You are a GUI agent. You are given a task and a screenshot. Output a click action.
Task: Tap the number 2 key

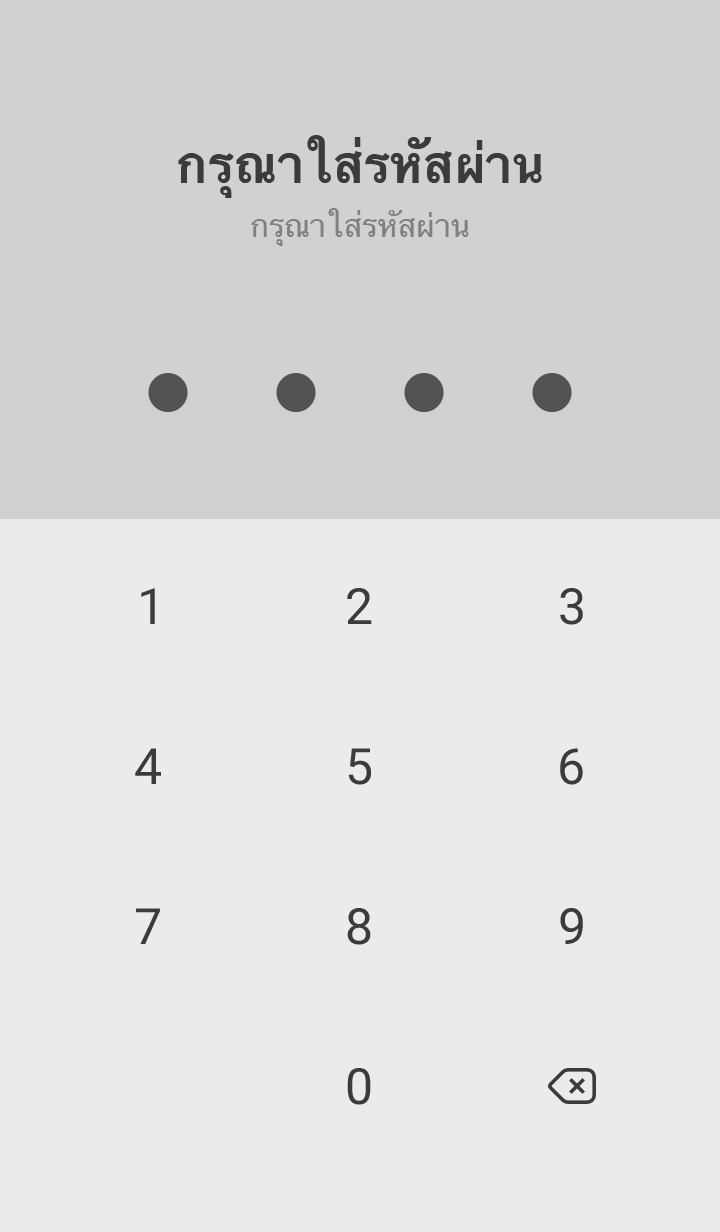359,607
